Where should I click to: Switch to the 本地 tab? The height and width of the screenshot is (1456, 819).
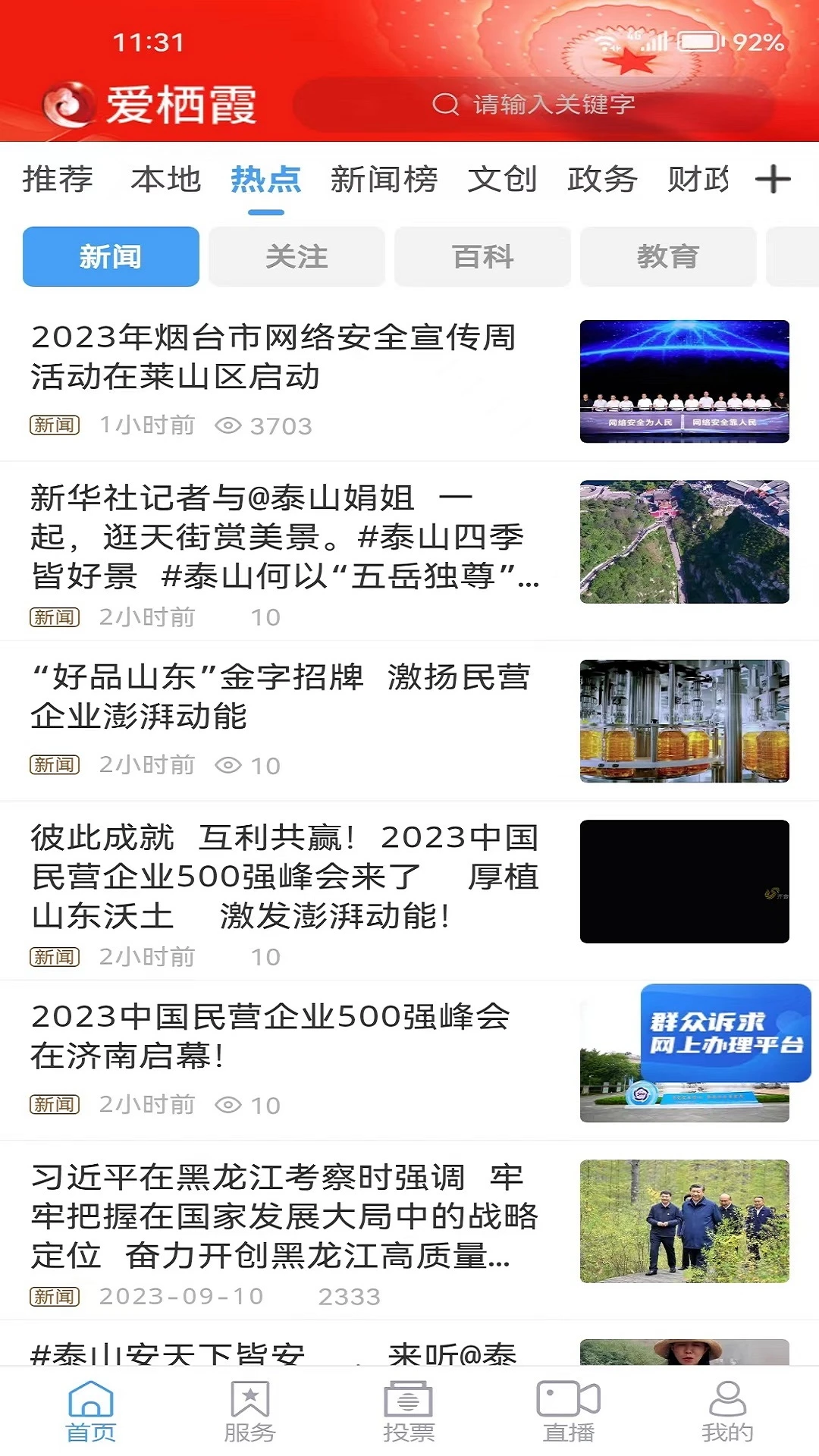point(167,180)
